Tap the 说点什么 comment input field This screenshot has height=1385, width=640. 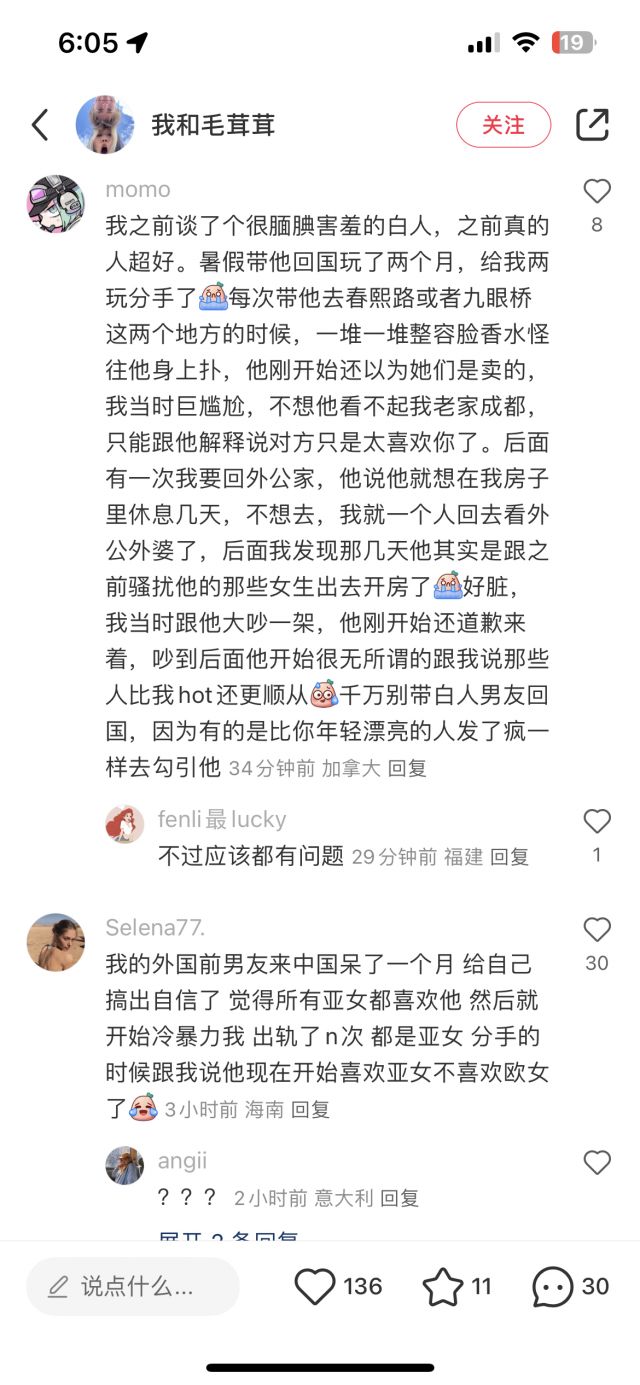point(133,1286)
